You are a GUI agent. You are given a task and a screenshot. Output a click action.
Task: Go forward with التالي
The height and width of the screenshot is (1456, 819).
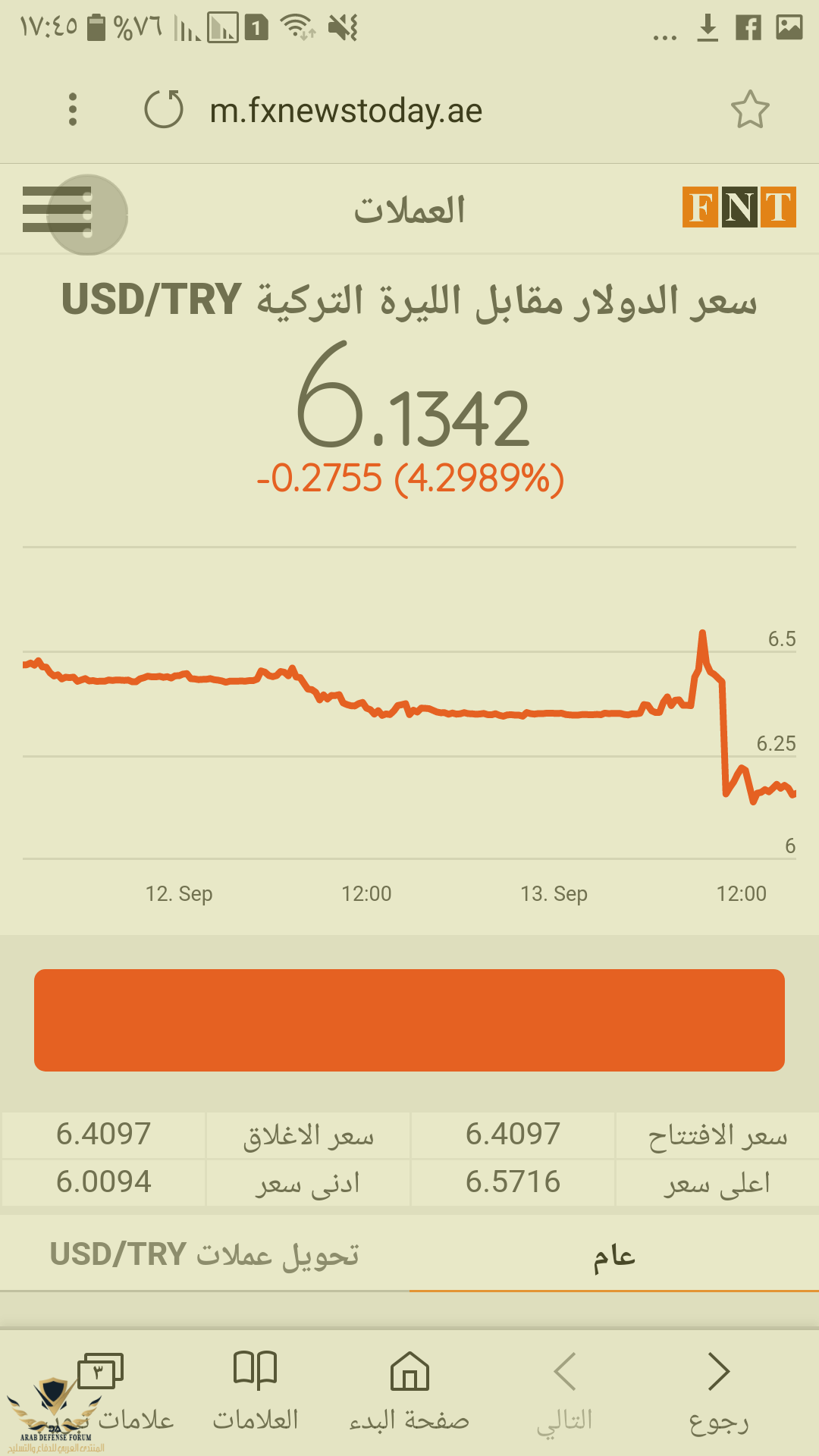[565, 1392]
